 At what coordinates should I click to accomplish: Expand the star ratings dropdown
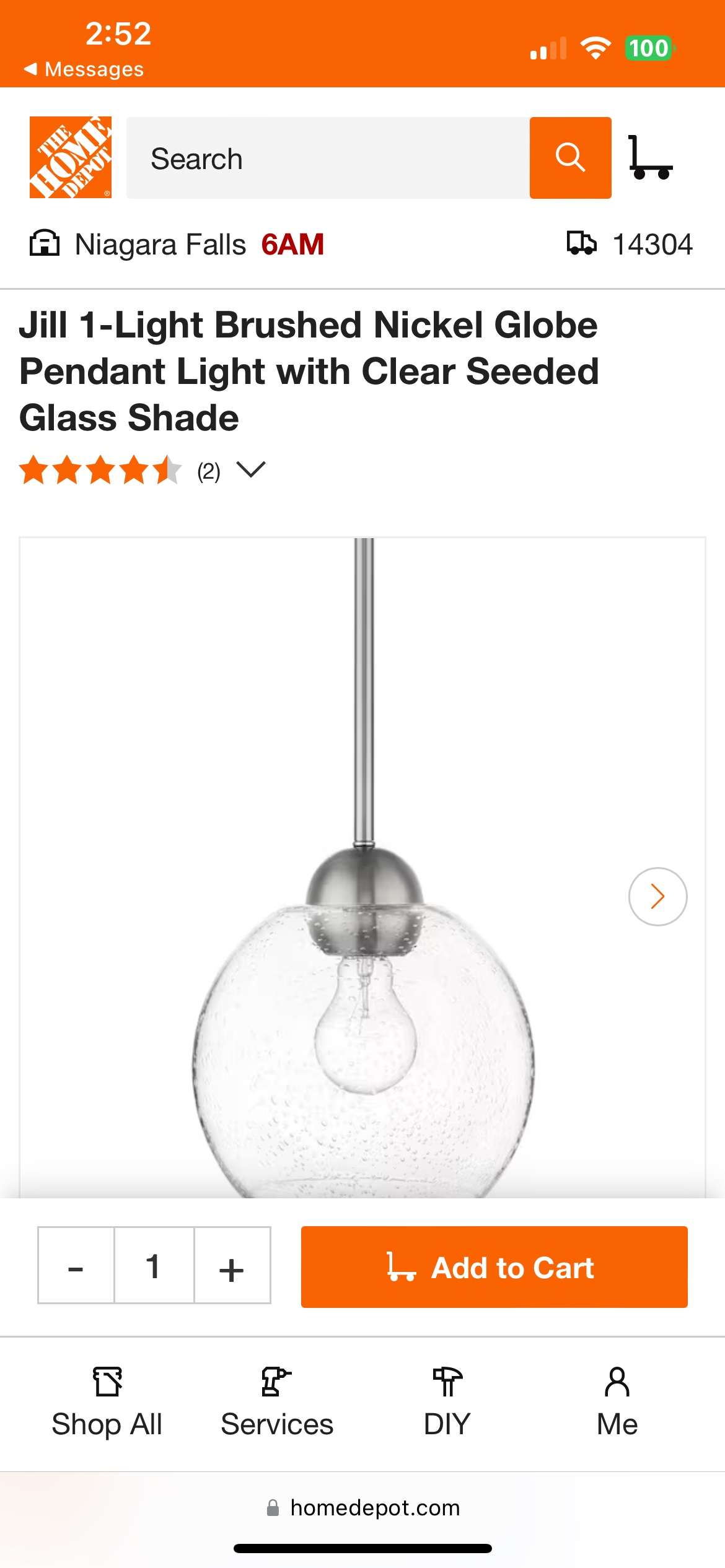(251, 470)
